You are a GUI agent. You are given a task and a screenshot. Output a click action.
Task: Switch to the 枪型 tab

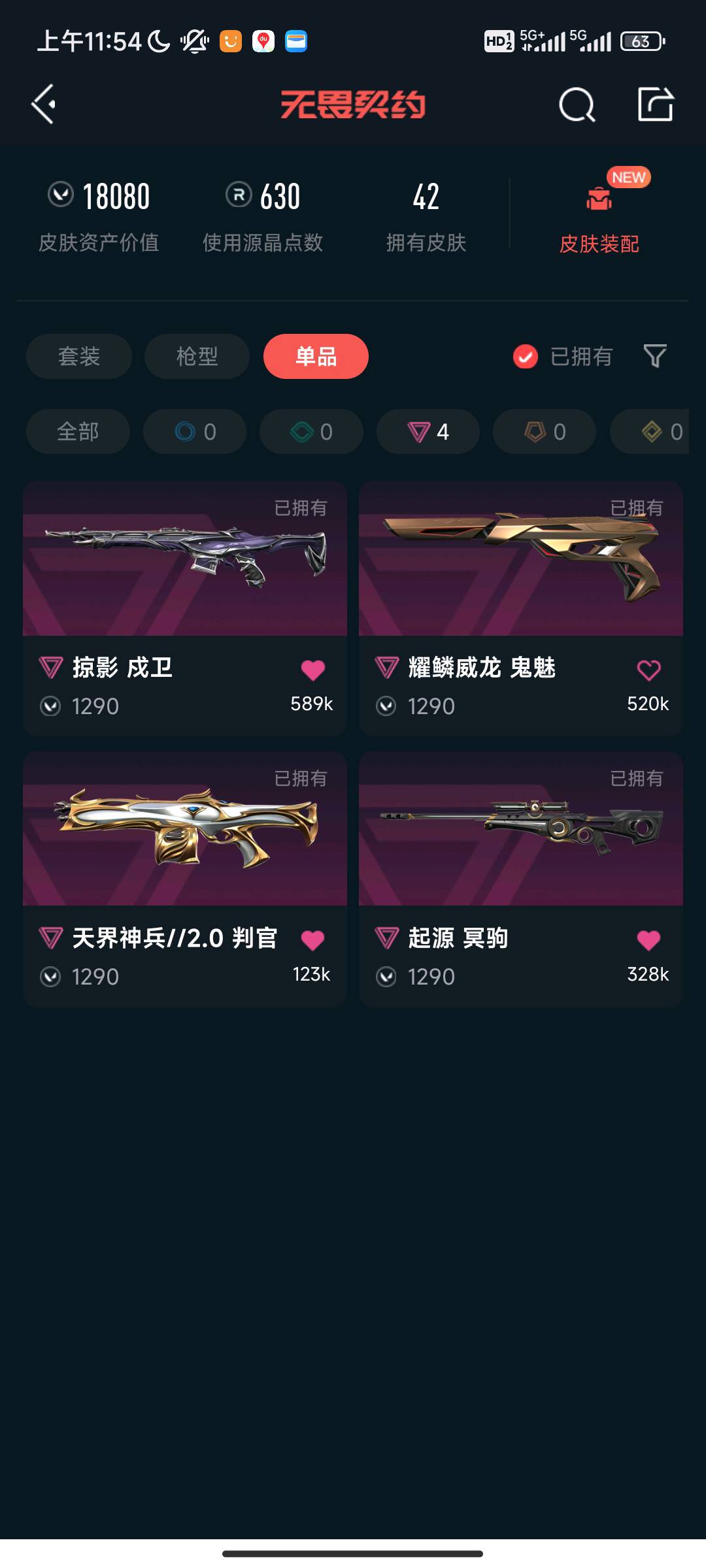coord(197,357)
